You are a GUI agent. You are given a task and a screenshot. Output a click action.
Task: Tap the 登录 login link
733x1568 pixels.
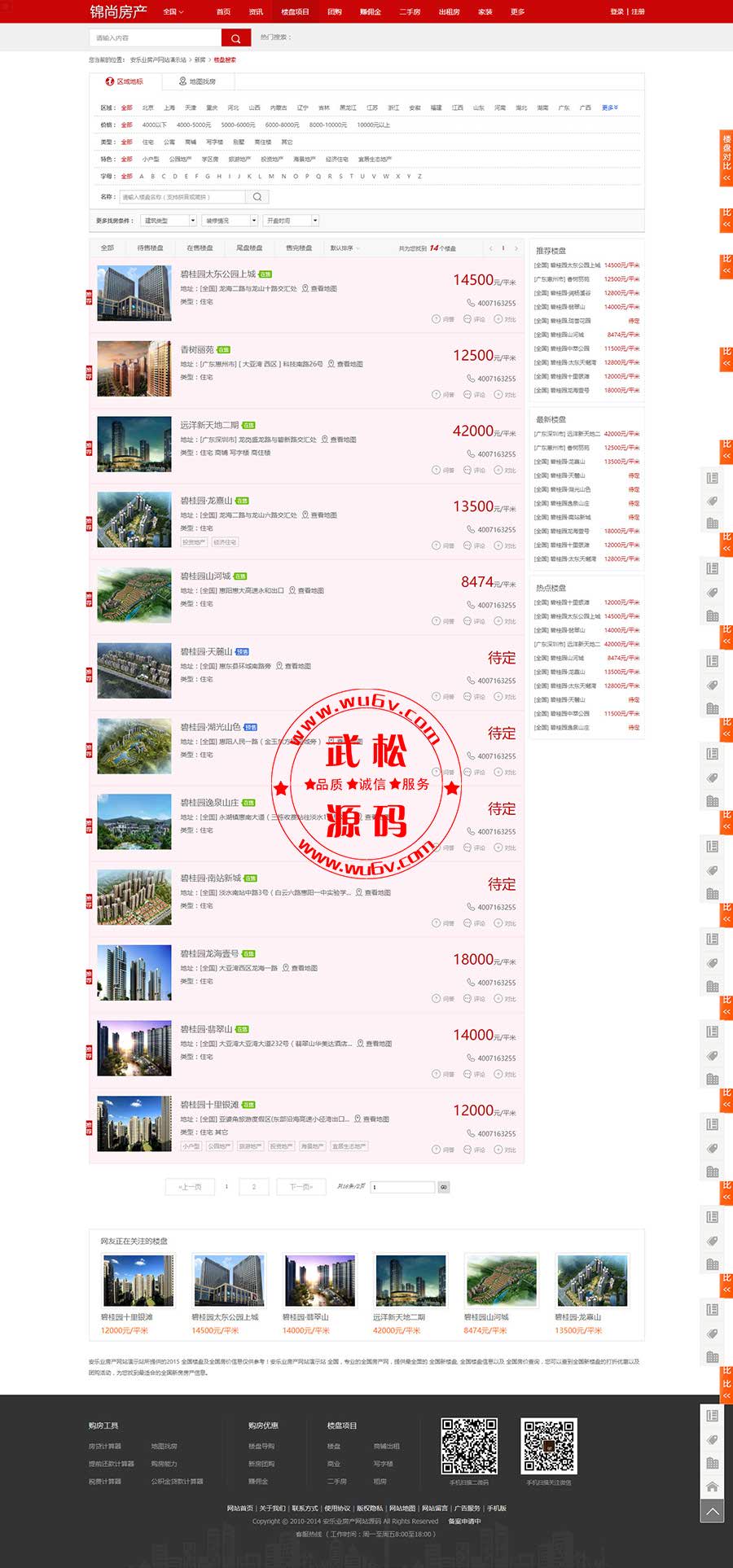point(617,12)
